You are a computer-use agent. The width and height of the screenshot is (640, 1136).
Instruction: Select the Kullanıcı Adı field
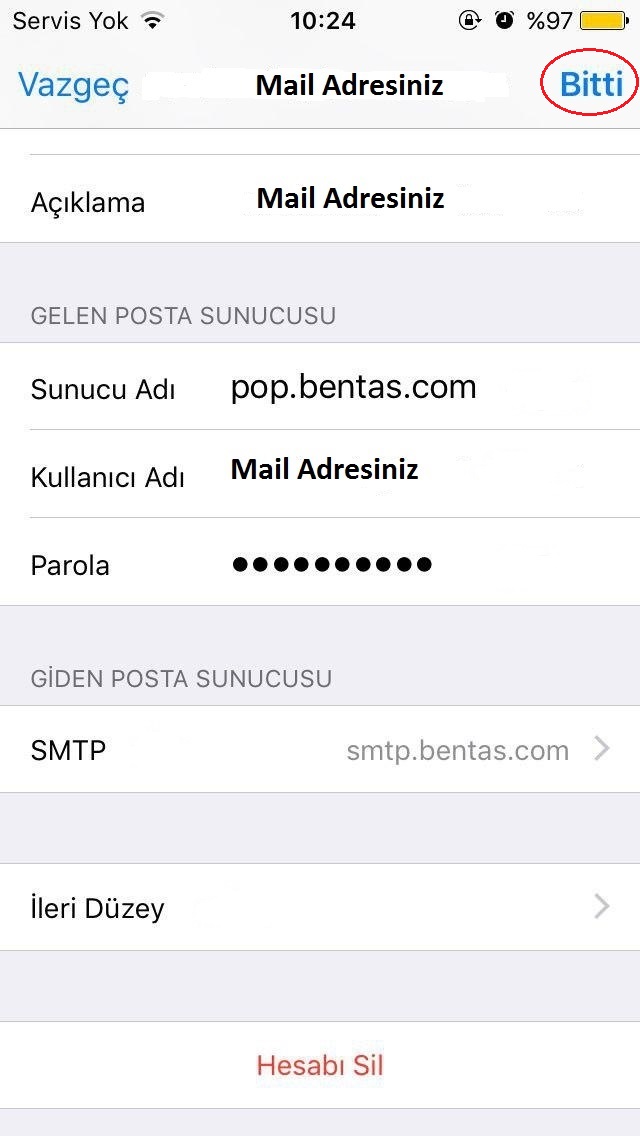(x=320, y=474)
